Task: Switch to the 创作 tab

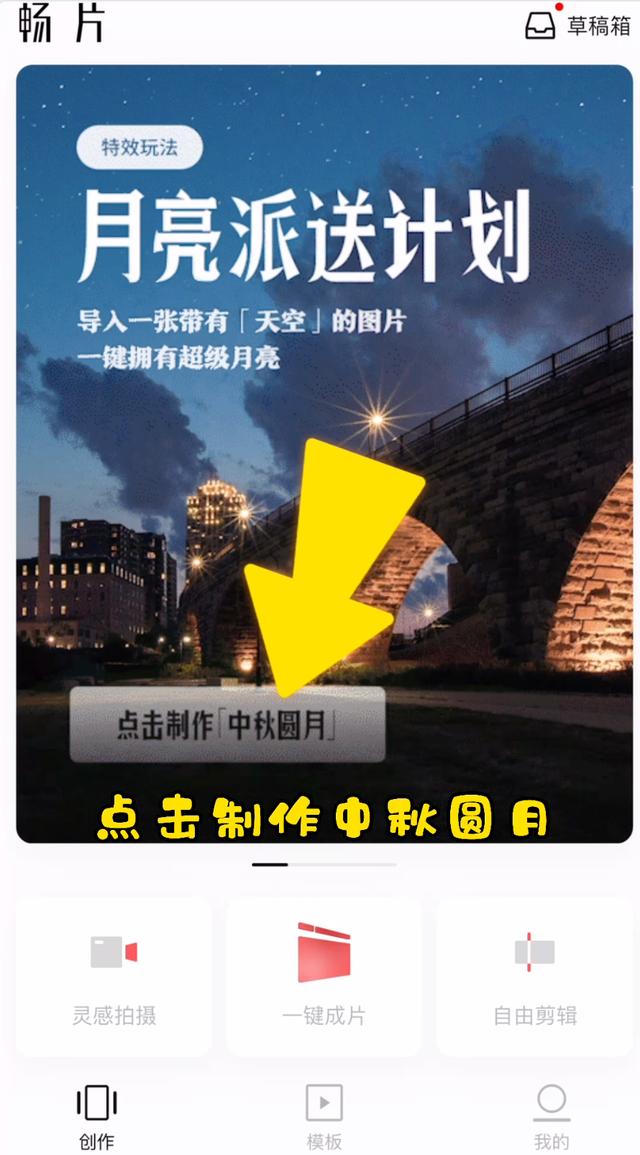Action: point(97,1115)
